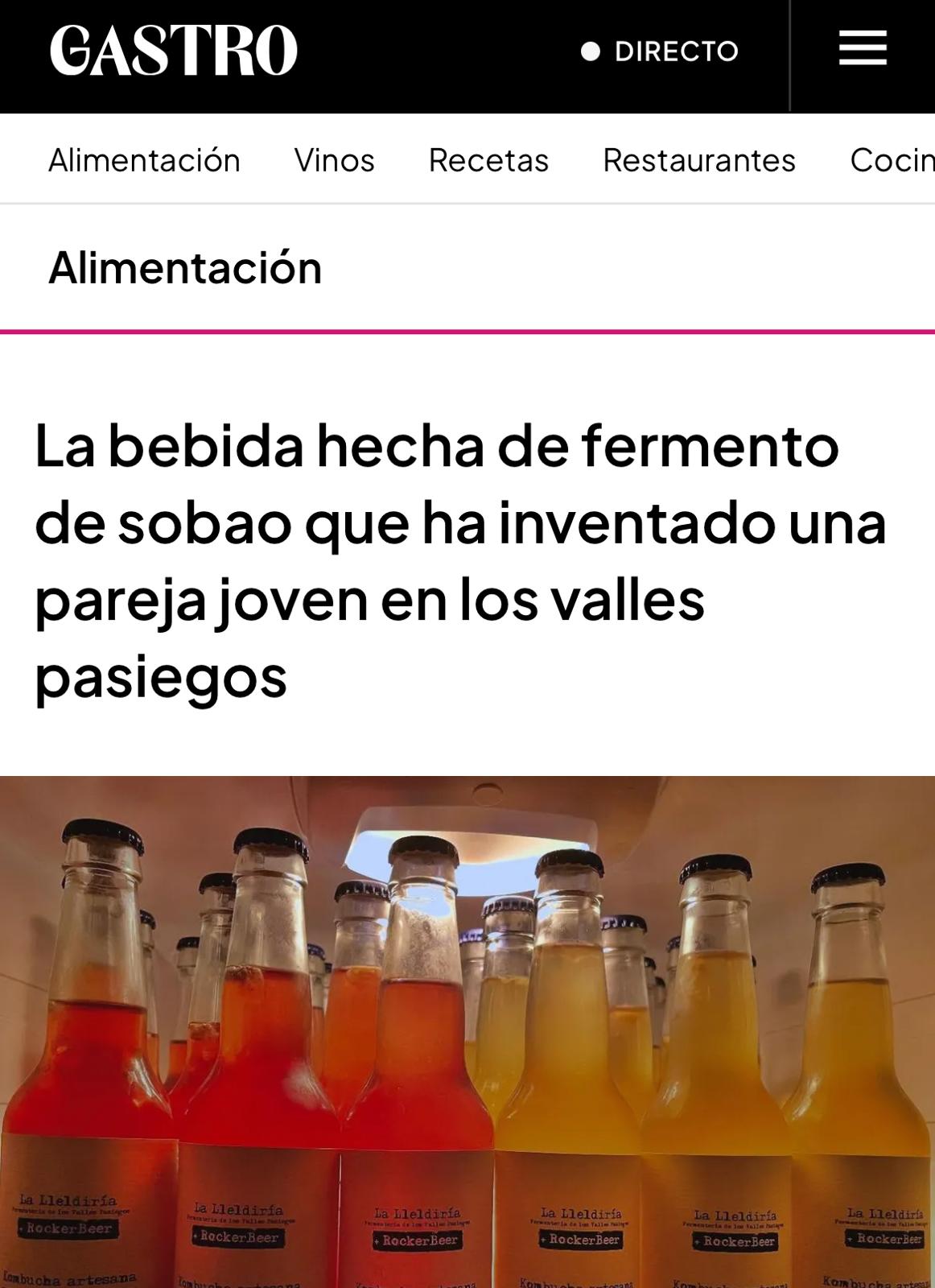Open the Vinos section
935x1288 pixels.
click(334, 160)
